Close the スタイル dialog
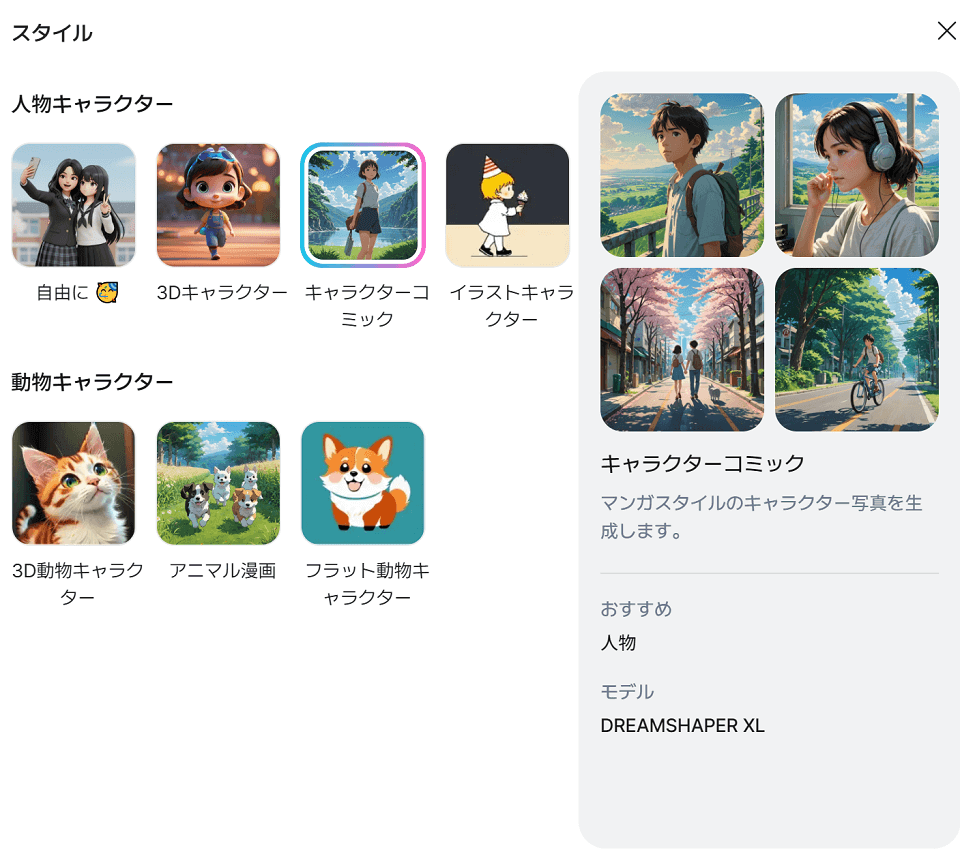This screenshot has height=852, width=960. pyautogui.click(x=946, y=31)
